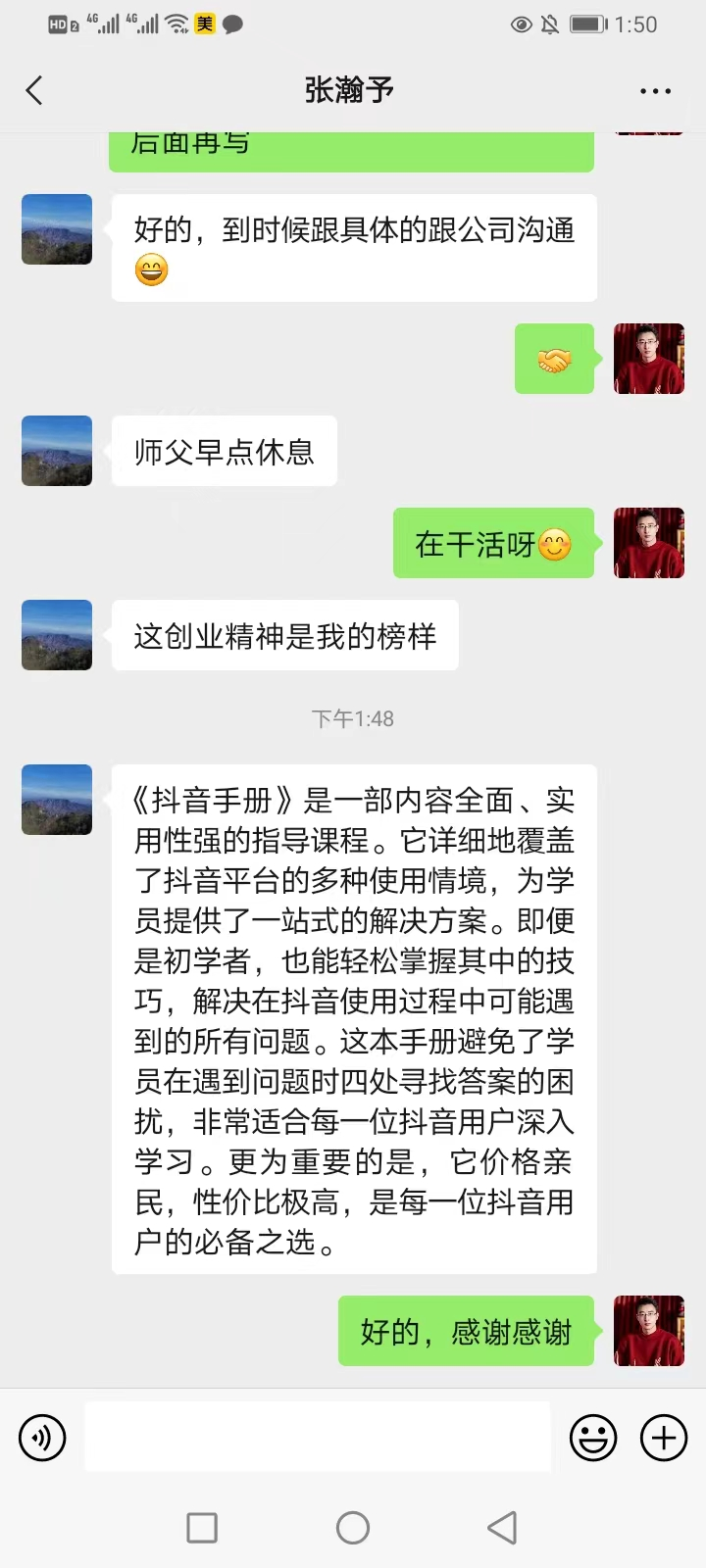
Task: Open the plus attachments menu
Action: (664, 1438)
